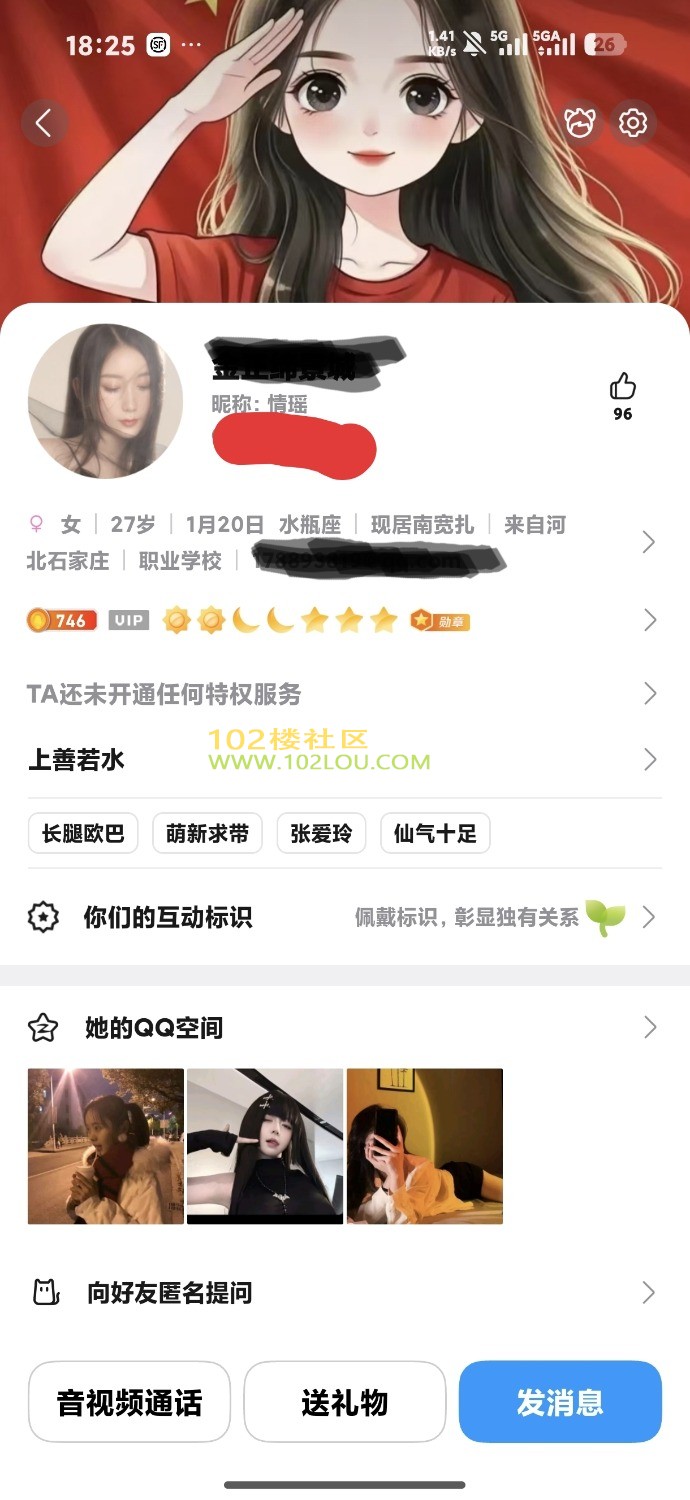This screenshot has height=1500, width=690.
Task: Select the 仙气十足 tag
Action: pos(435,833)
